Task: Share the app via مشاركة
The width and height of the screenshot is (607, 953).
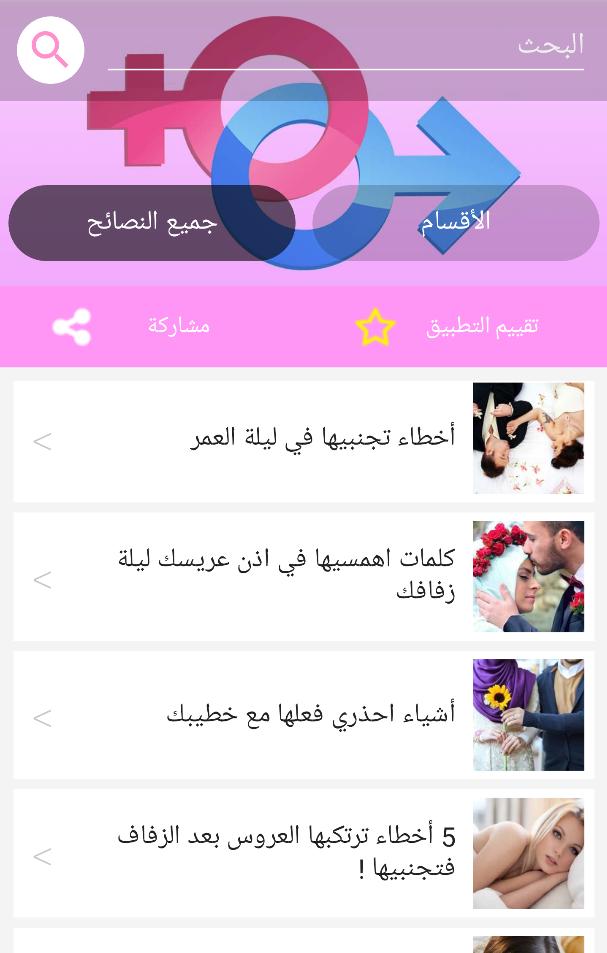Action: pyautogui.click(x=130, y=326)
